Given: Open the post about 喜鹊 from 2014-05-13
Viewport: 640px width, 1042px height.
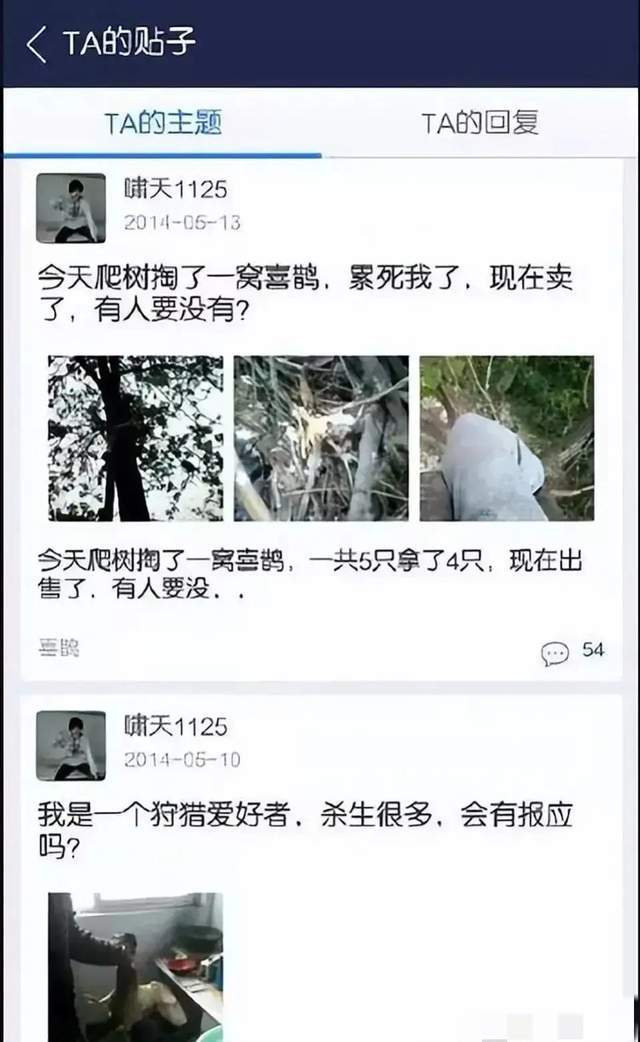Looking at the screenshot, I should tap(305, 294).
